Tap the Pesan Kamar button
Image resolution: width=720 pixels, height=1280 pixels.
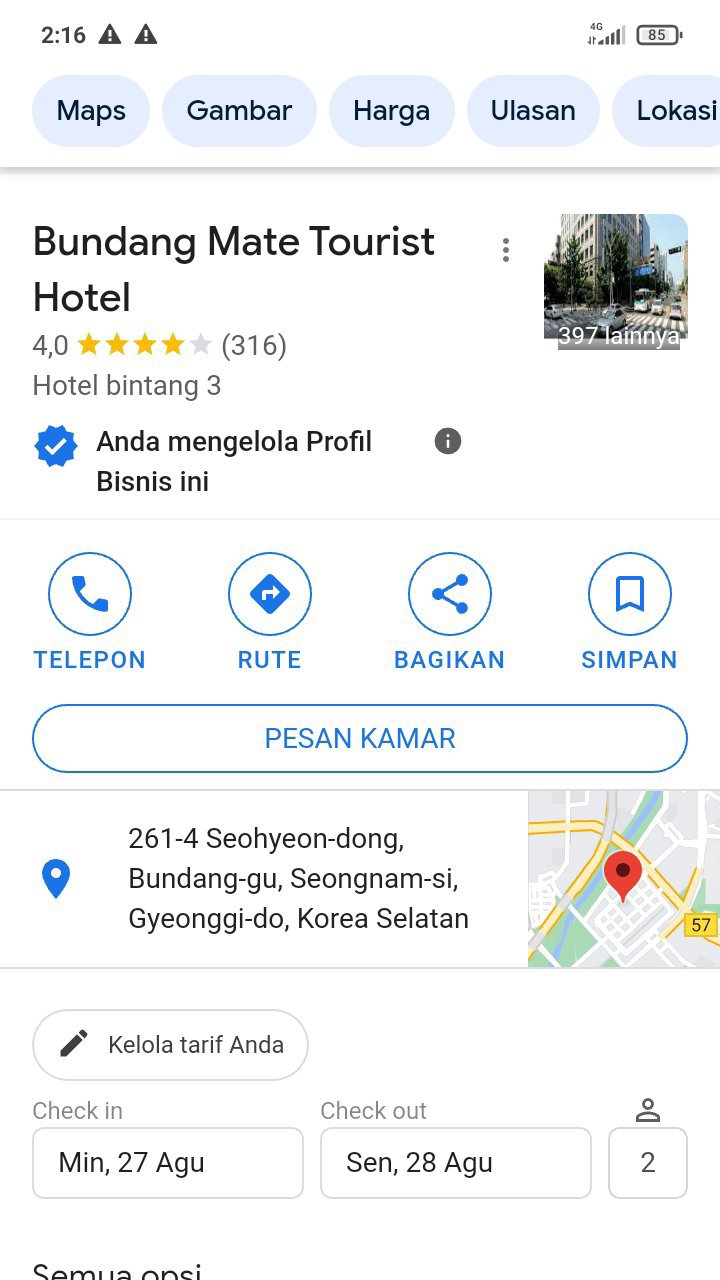(360, 739)
